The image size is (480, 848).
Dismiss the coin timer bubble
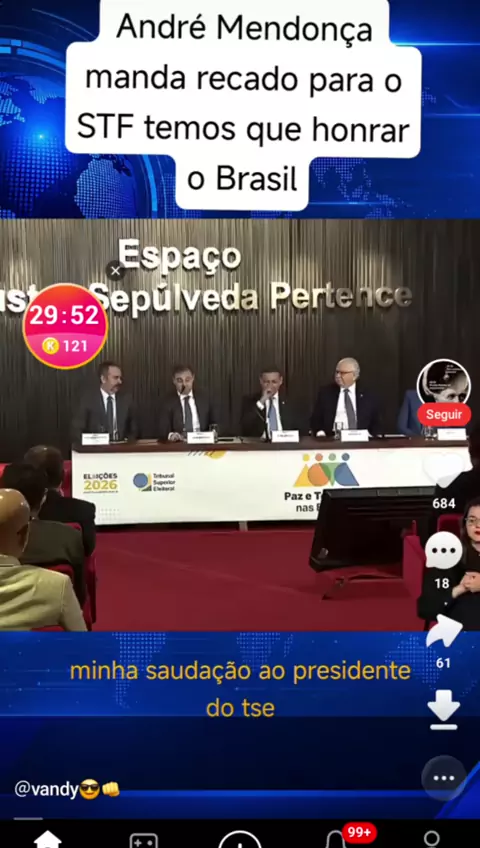pos(115,270)
